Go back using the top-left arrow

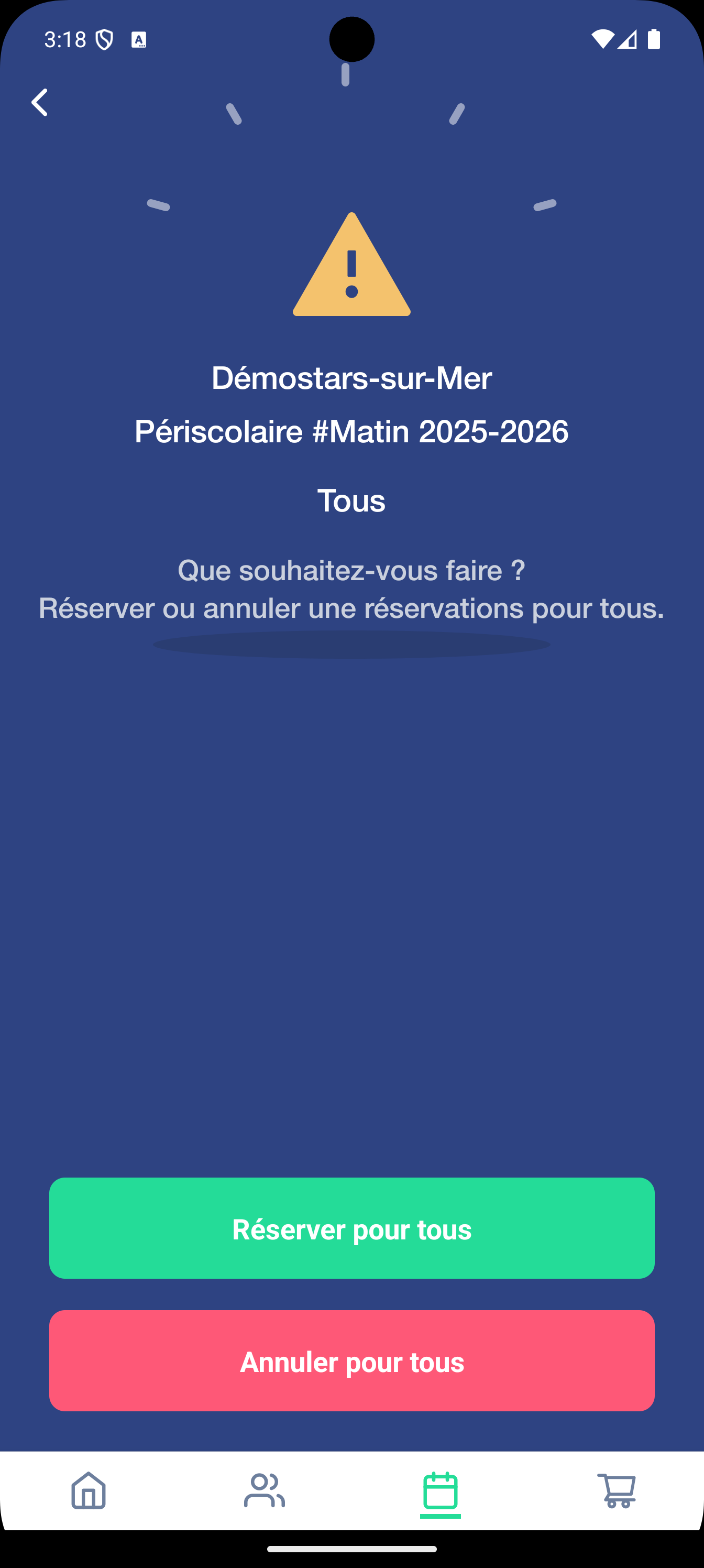(40, 102)
